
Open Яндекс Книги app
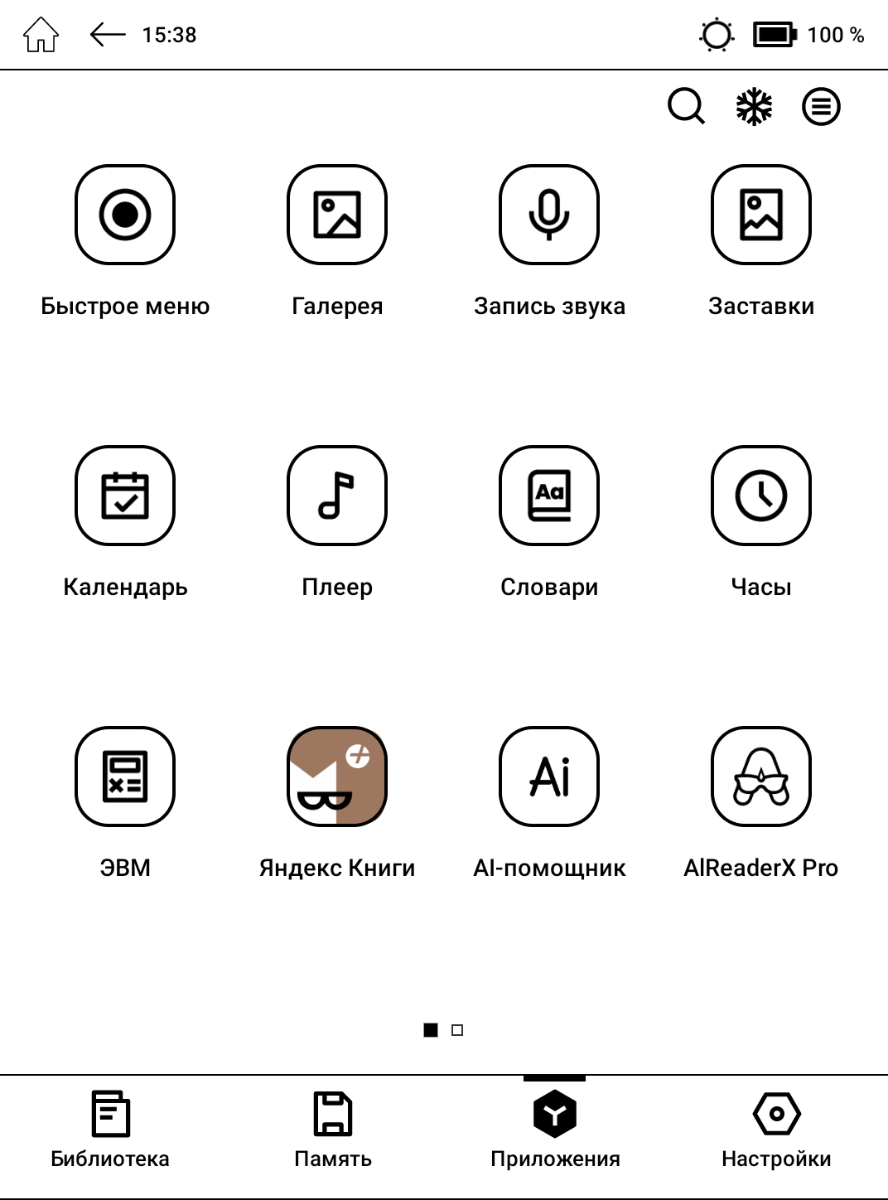(337, 776)
